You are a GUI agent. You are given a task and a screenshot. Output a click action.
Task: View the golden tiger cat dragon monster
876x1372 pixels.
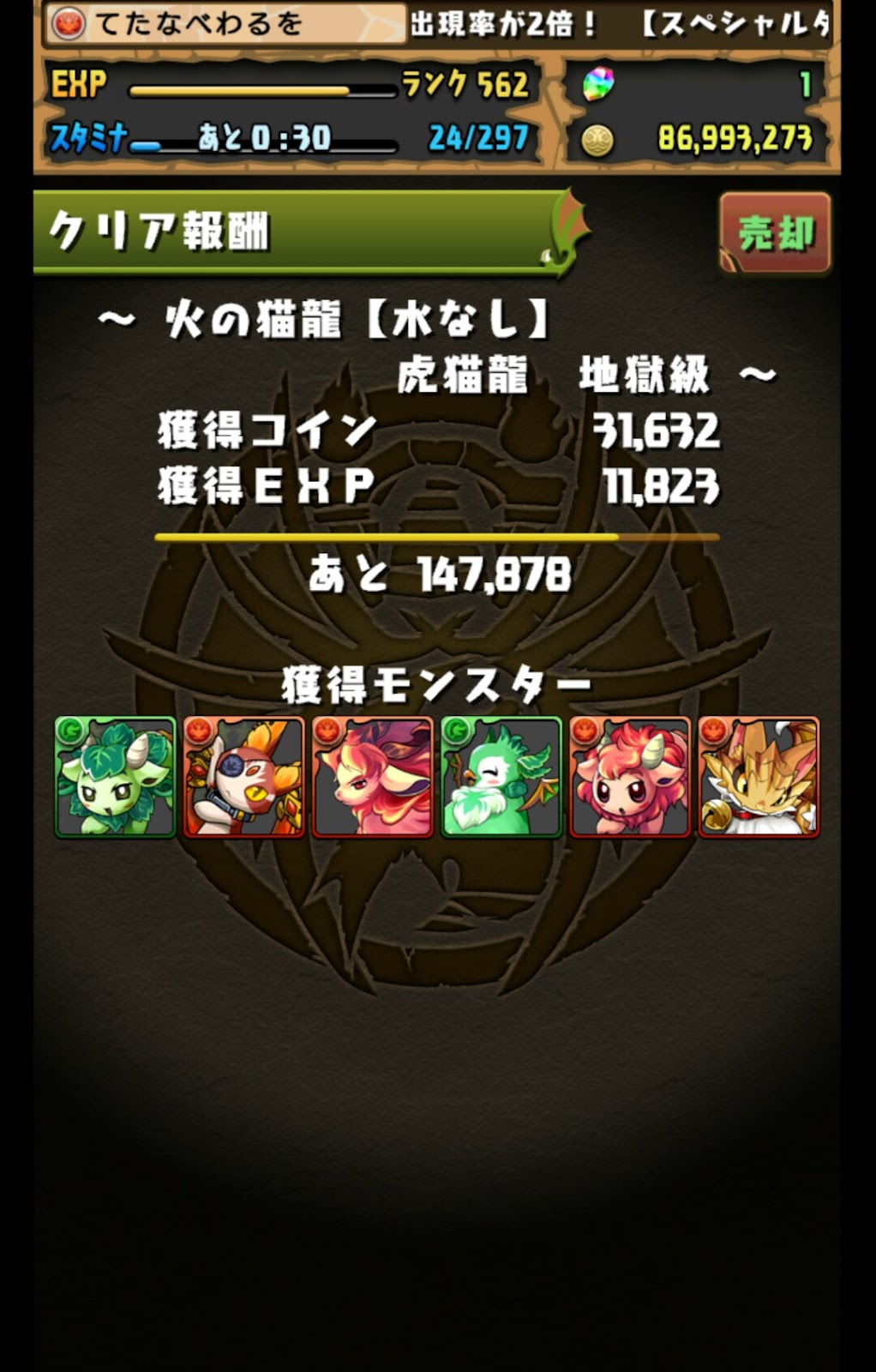[x=759, y=777]
